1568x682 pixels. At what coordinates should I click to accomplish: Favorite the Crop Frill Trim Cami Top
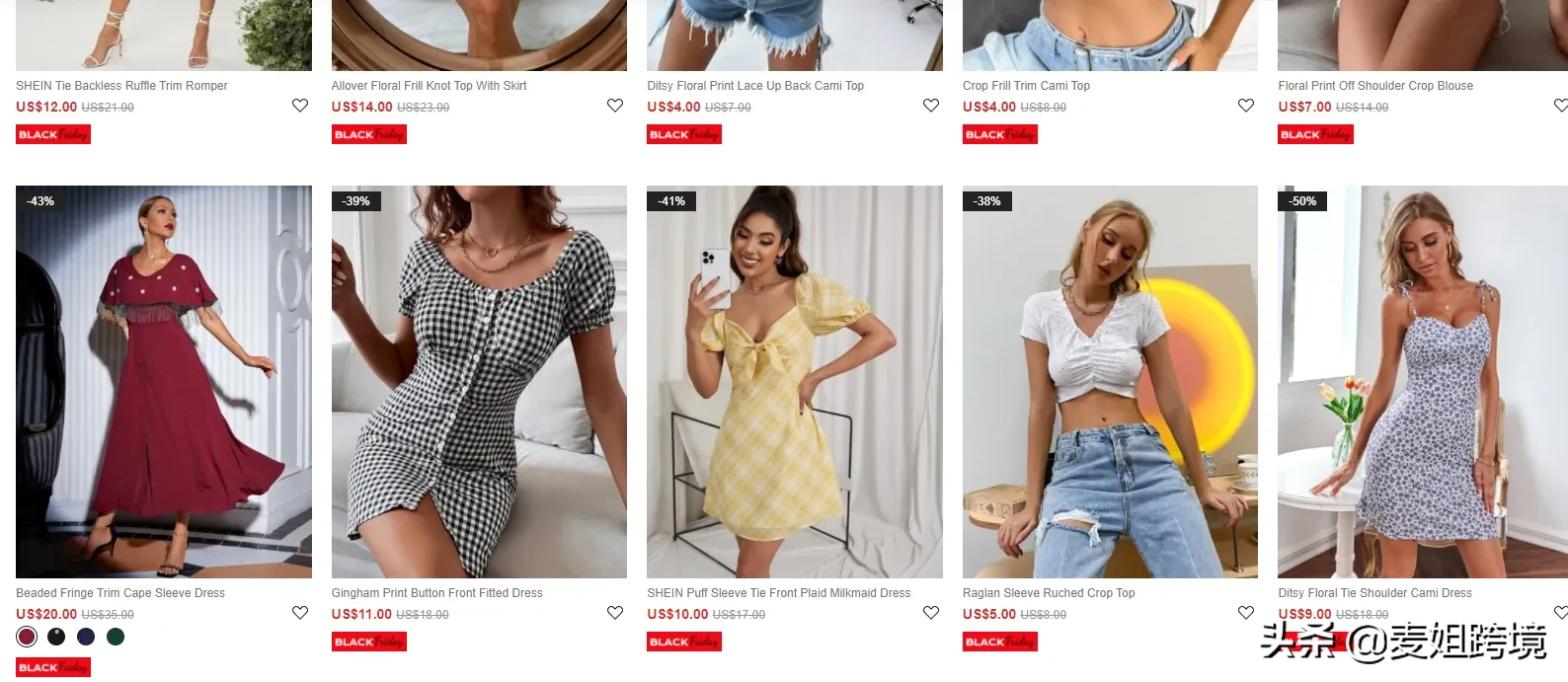click(x=1246, y=106)
